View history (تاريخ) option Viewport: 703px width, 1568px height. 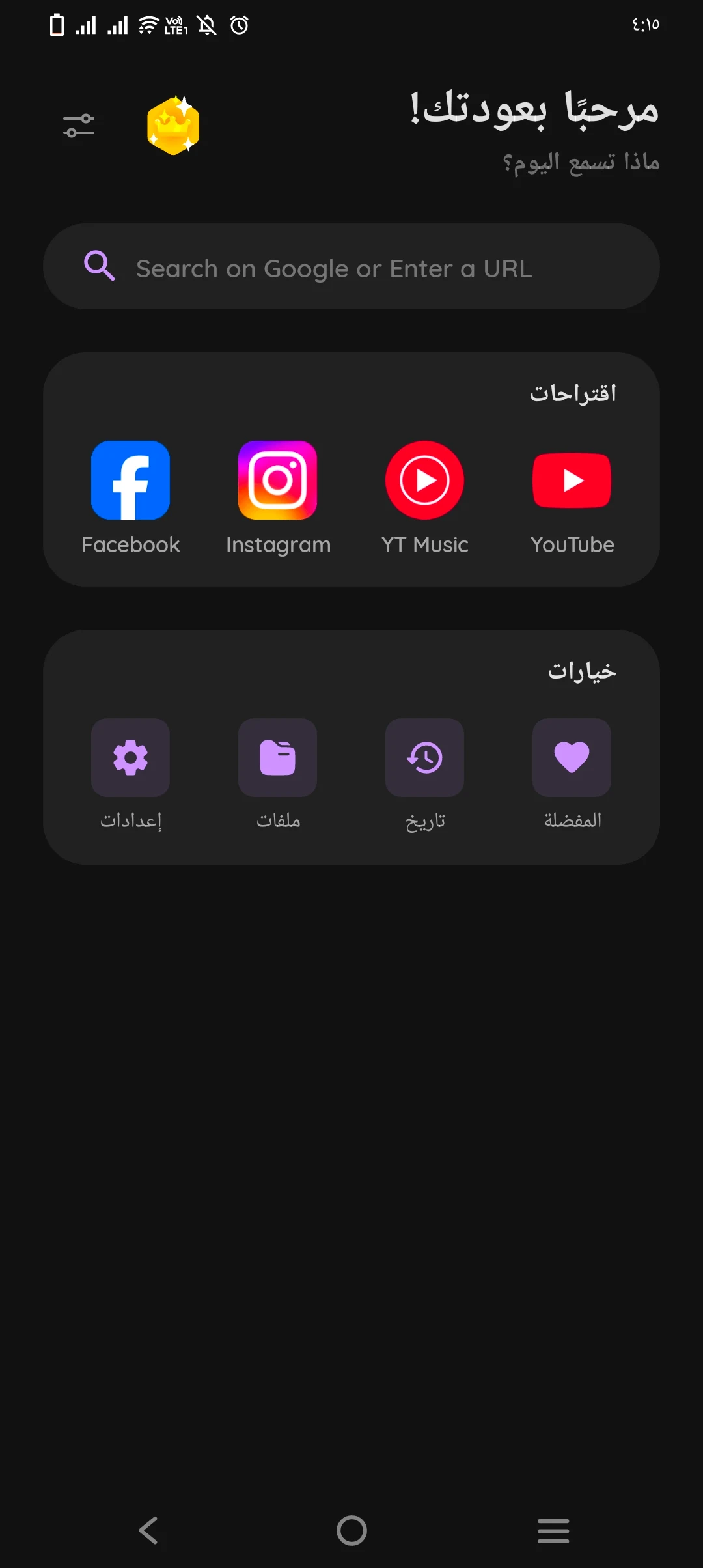[x=424, y=758]
